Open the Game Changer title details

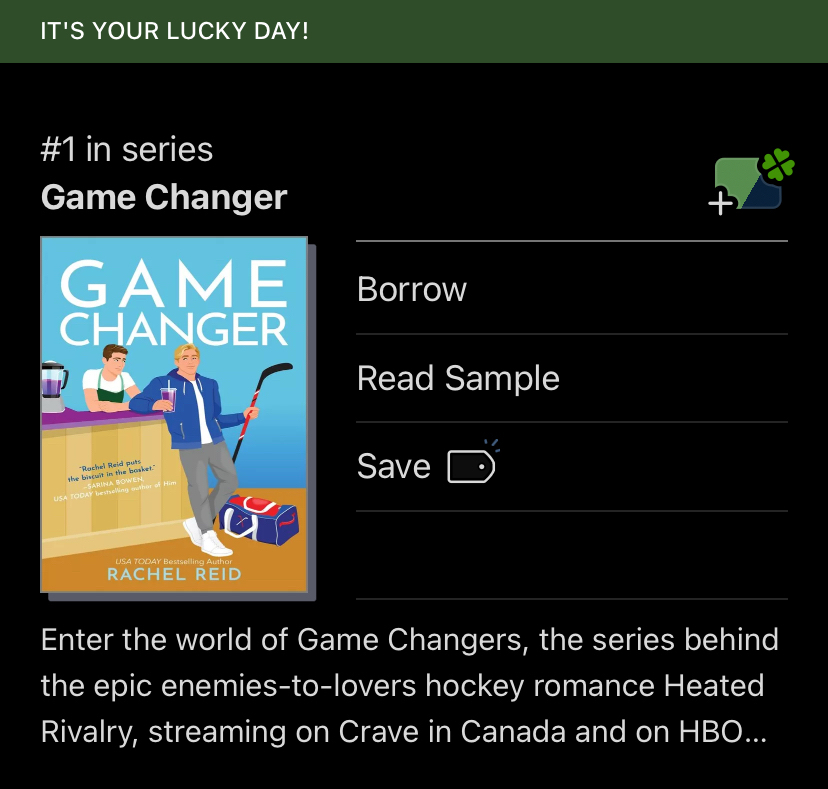click(164, 198)
